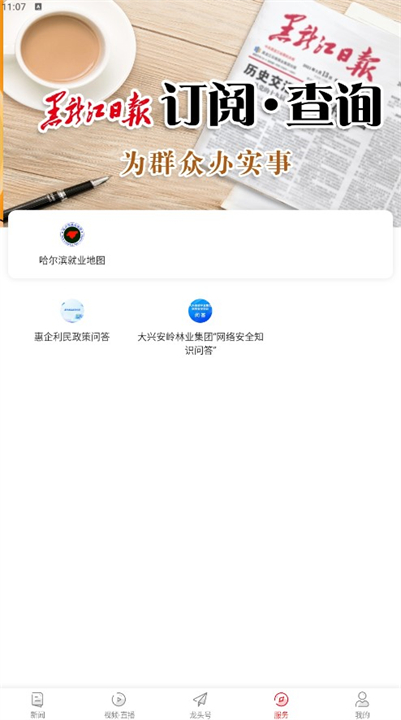
Task: Switch to the 新闻 tab
Action: click(38, 705)
